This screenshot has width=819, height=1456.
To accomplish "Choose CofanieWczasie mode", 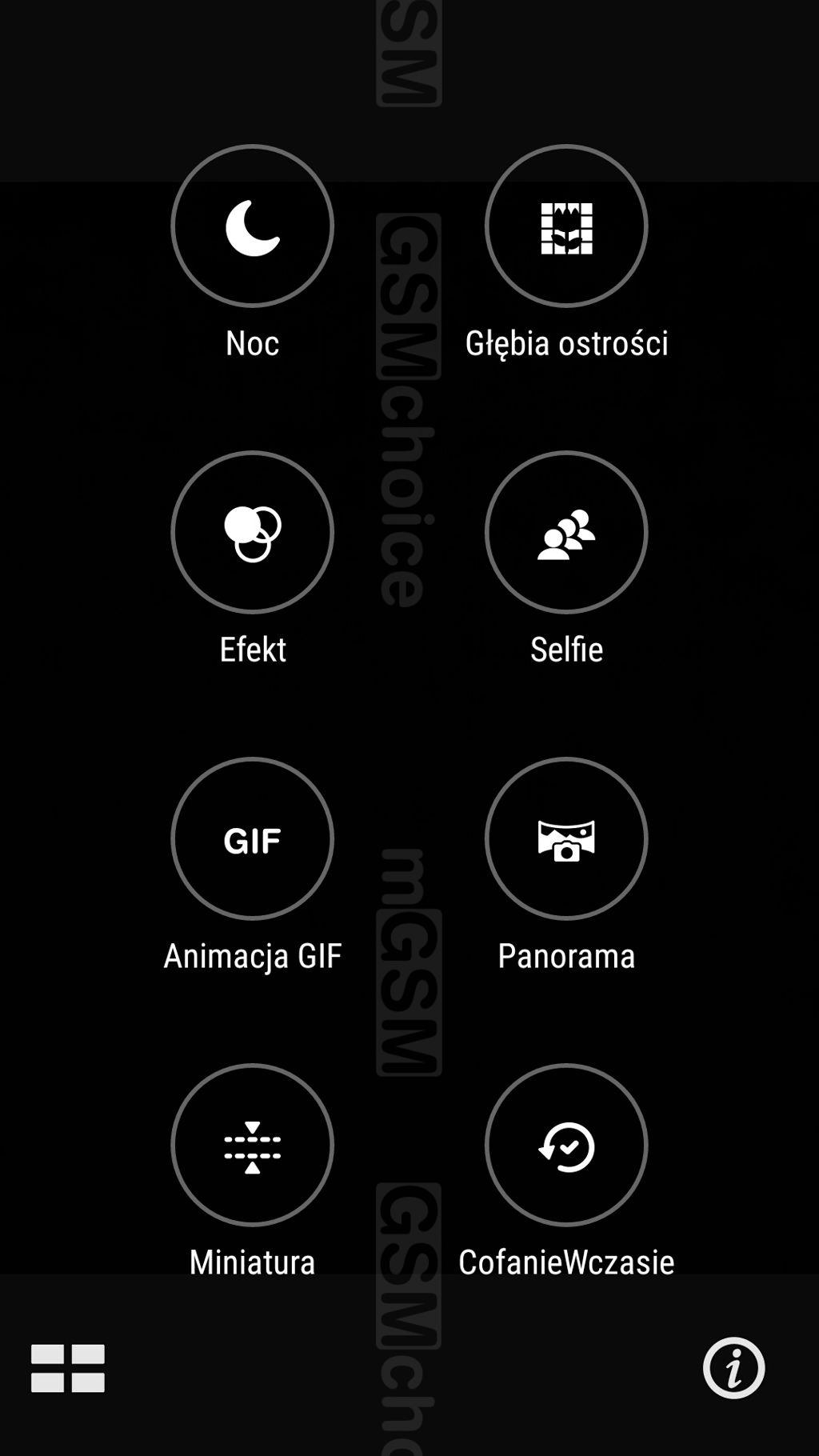I will (x=566, y=1146).
